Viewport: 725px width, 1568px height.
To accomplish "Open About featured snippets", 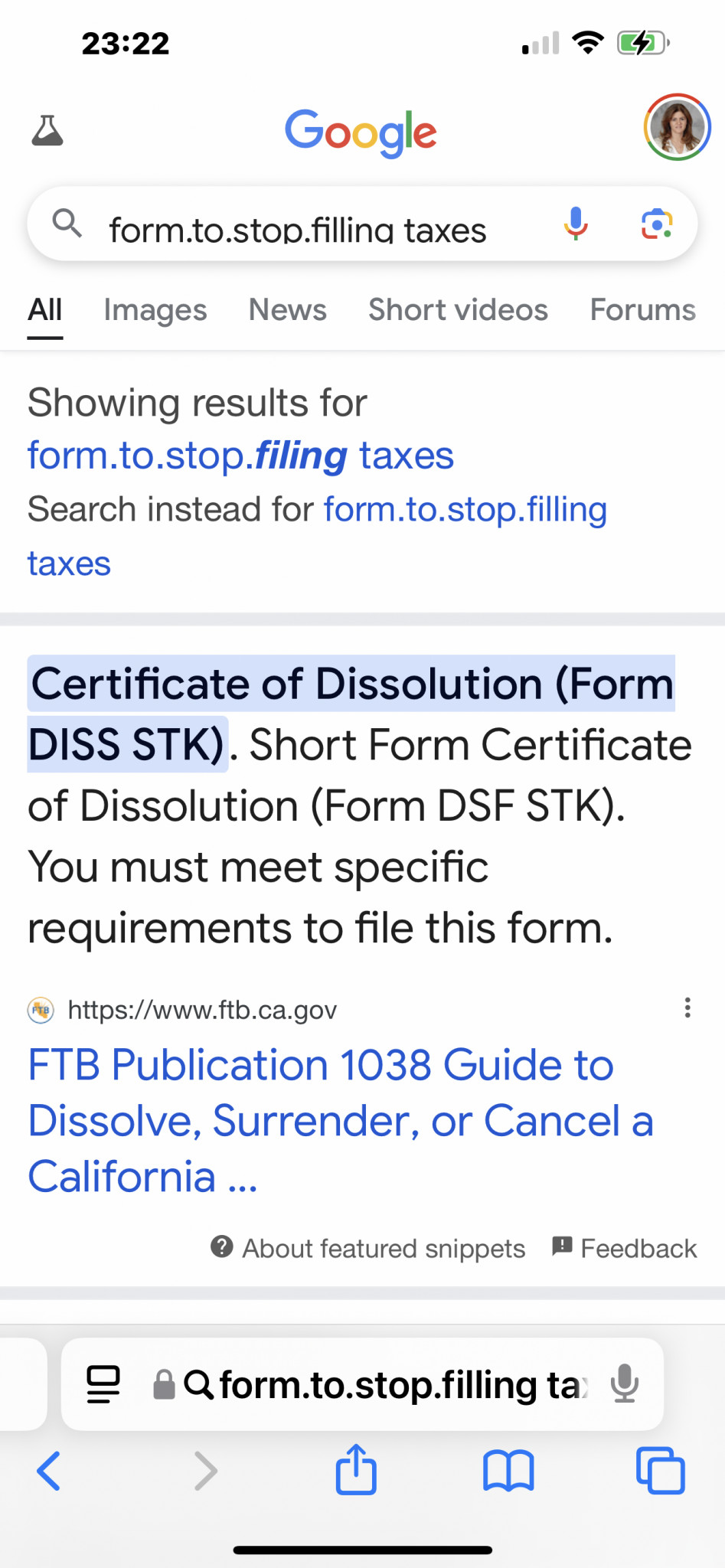I will [x=368, y=1249].
